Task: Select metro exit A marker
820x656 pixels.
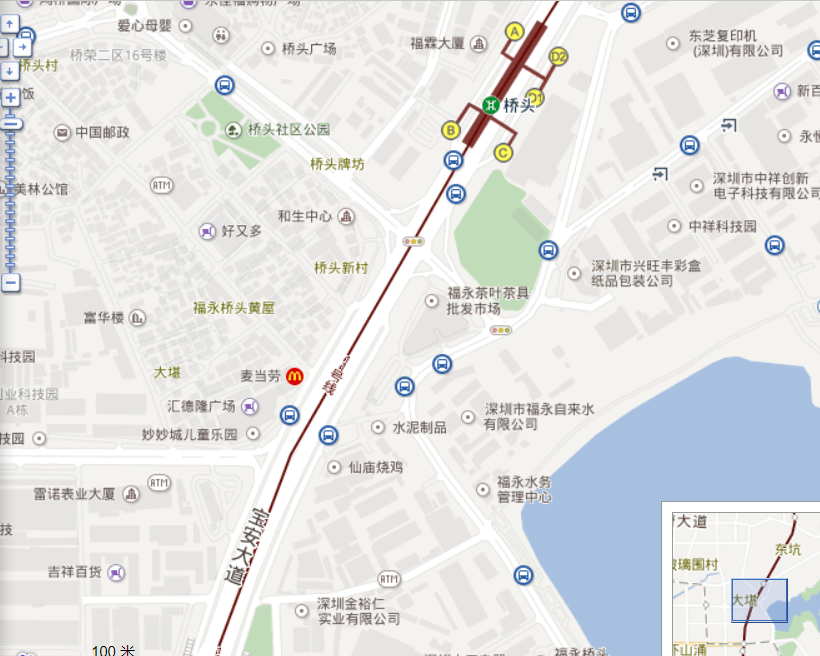Action: 514,32
